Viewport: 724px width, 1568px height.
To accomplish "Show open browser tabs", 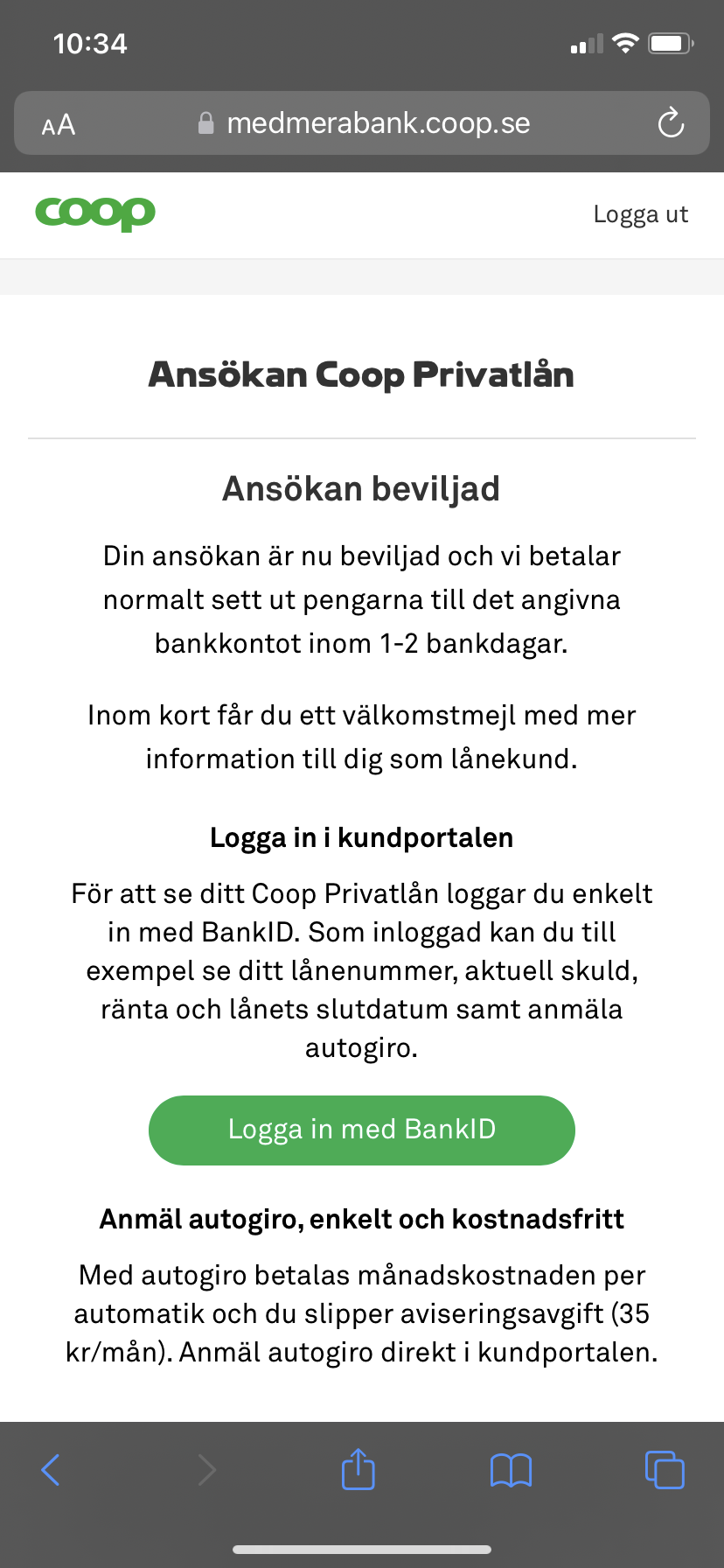I will 665,1470.
